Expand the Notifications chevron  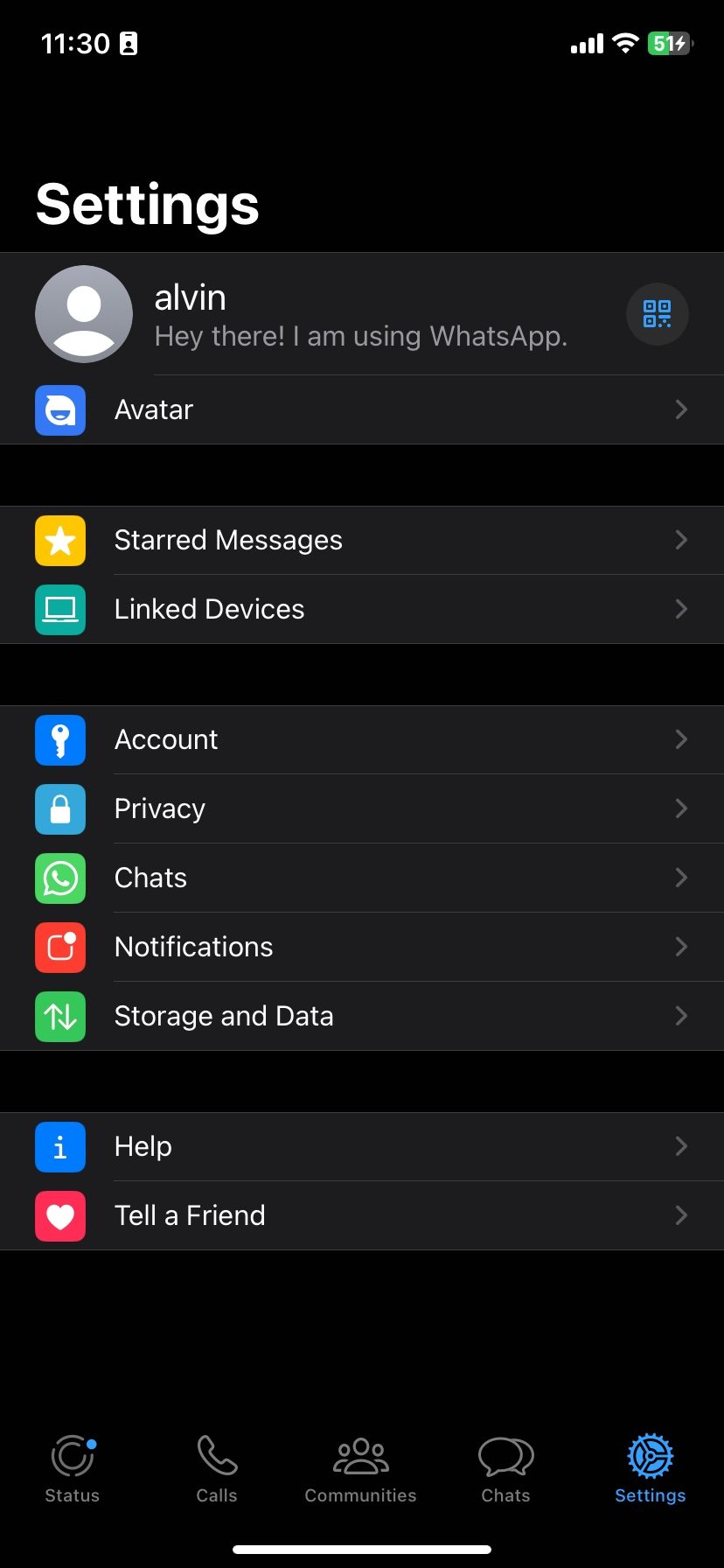[x=681, y=947]
